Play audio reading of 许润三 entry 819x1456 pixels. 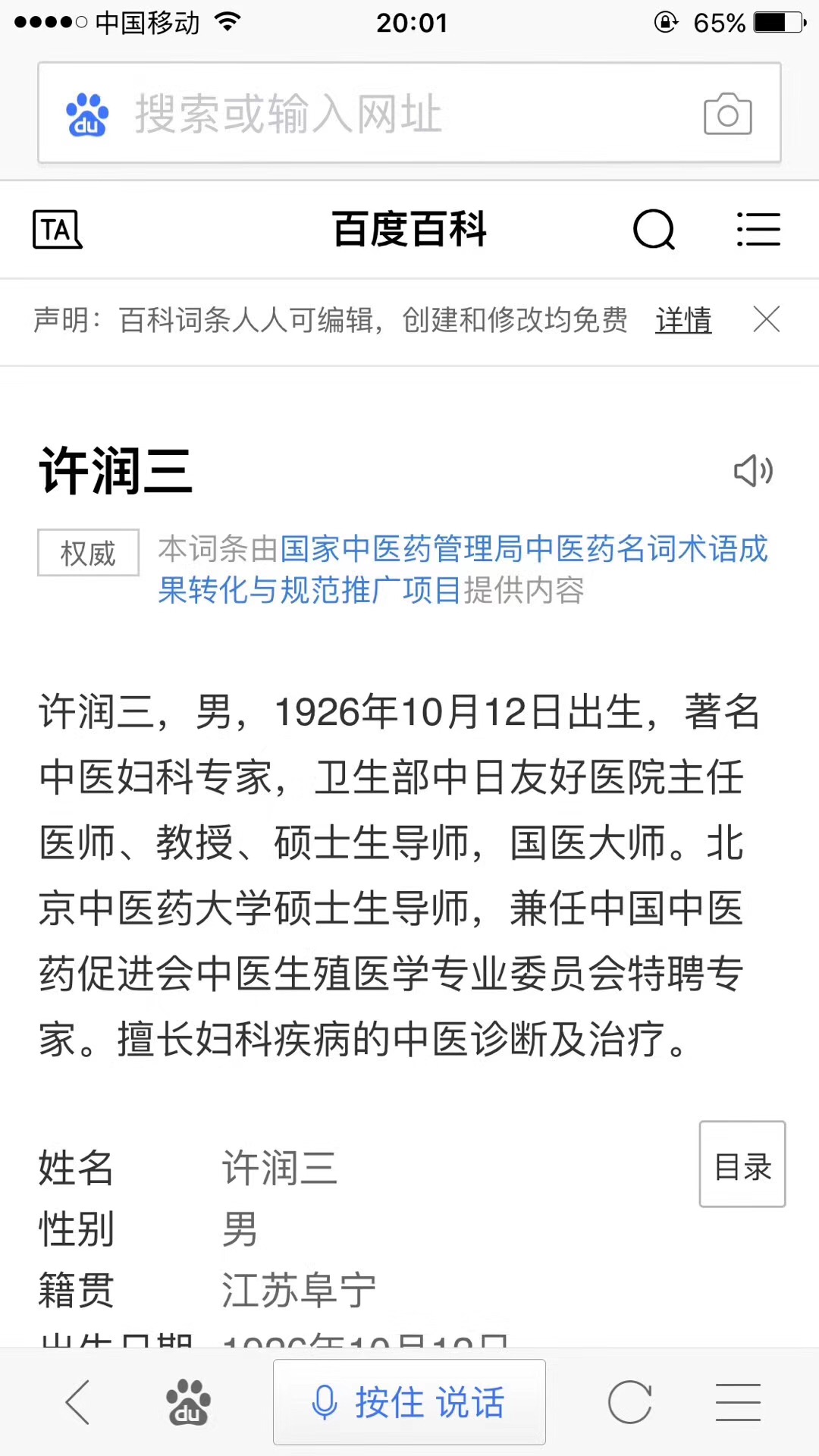[x=753, y=471]
